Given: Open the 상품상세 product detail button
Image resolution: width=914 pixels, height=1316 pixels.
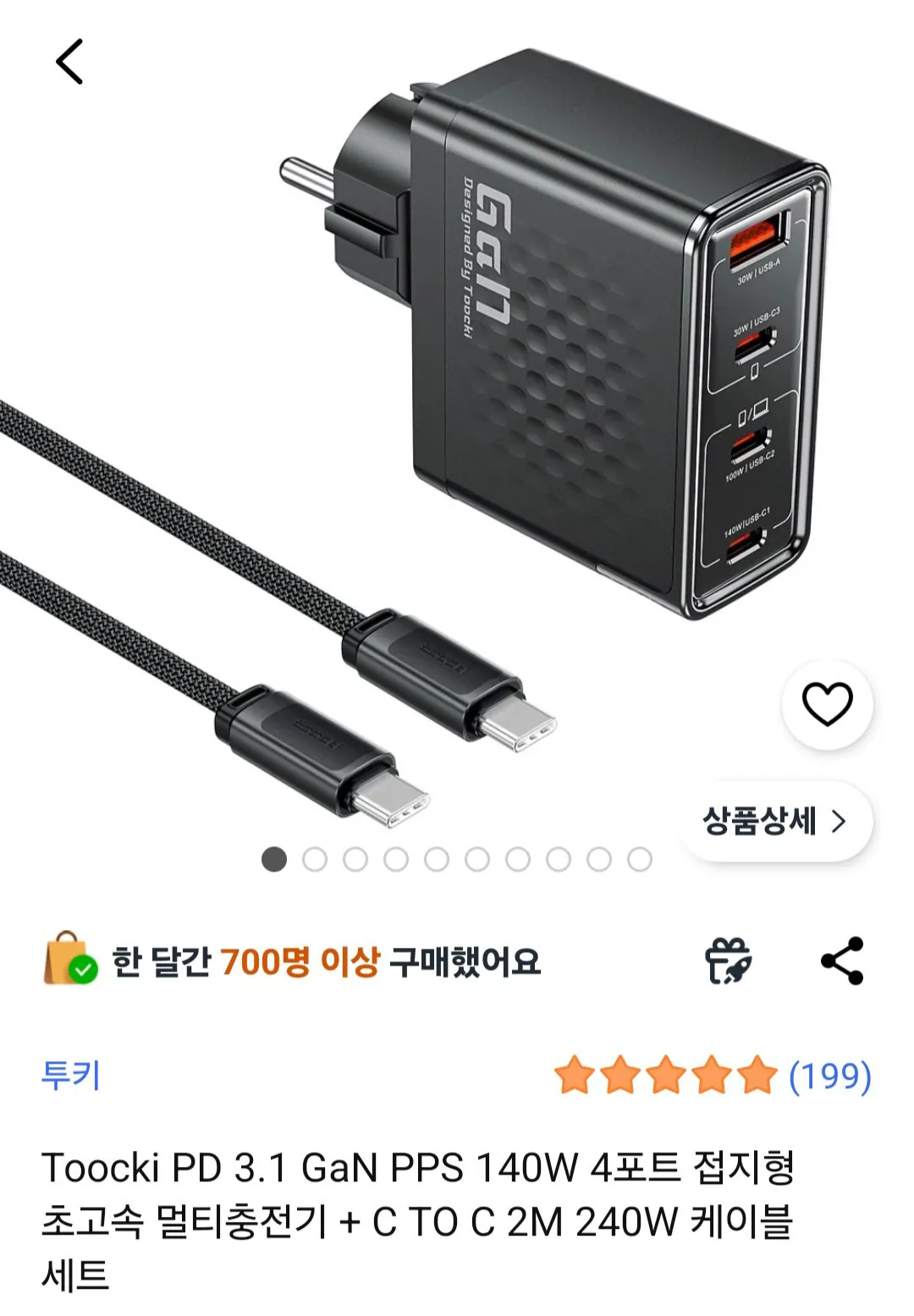Looking at the screenshot, I should click(770, 819).
